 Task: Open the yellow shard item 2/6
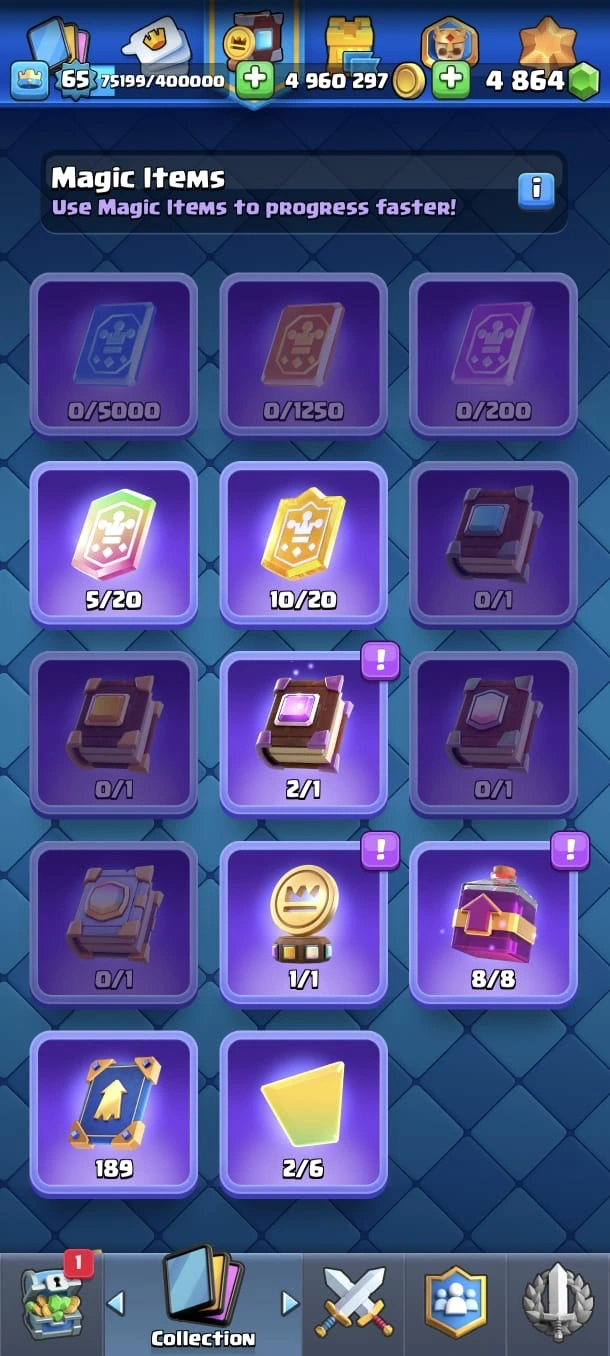pos(303,1112)
